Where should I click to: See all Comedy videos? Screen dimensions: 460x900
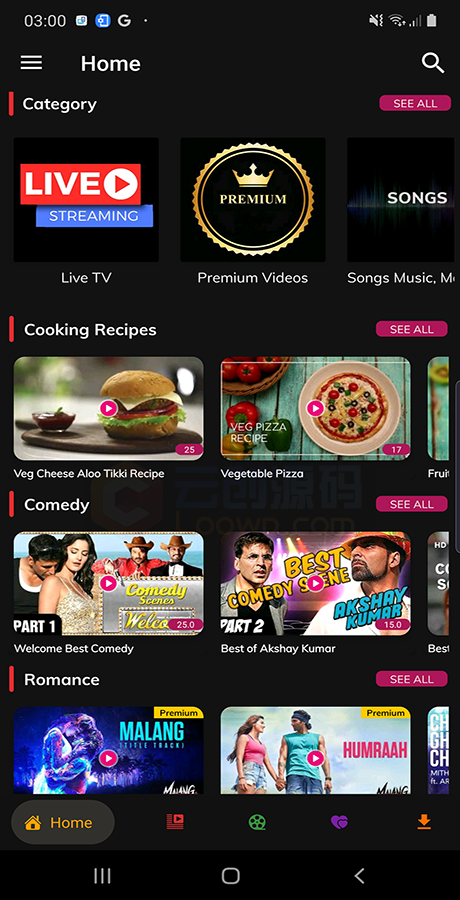click(412, 504)
